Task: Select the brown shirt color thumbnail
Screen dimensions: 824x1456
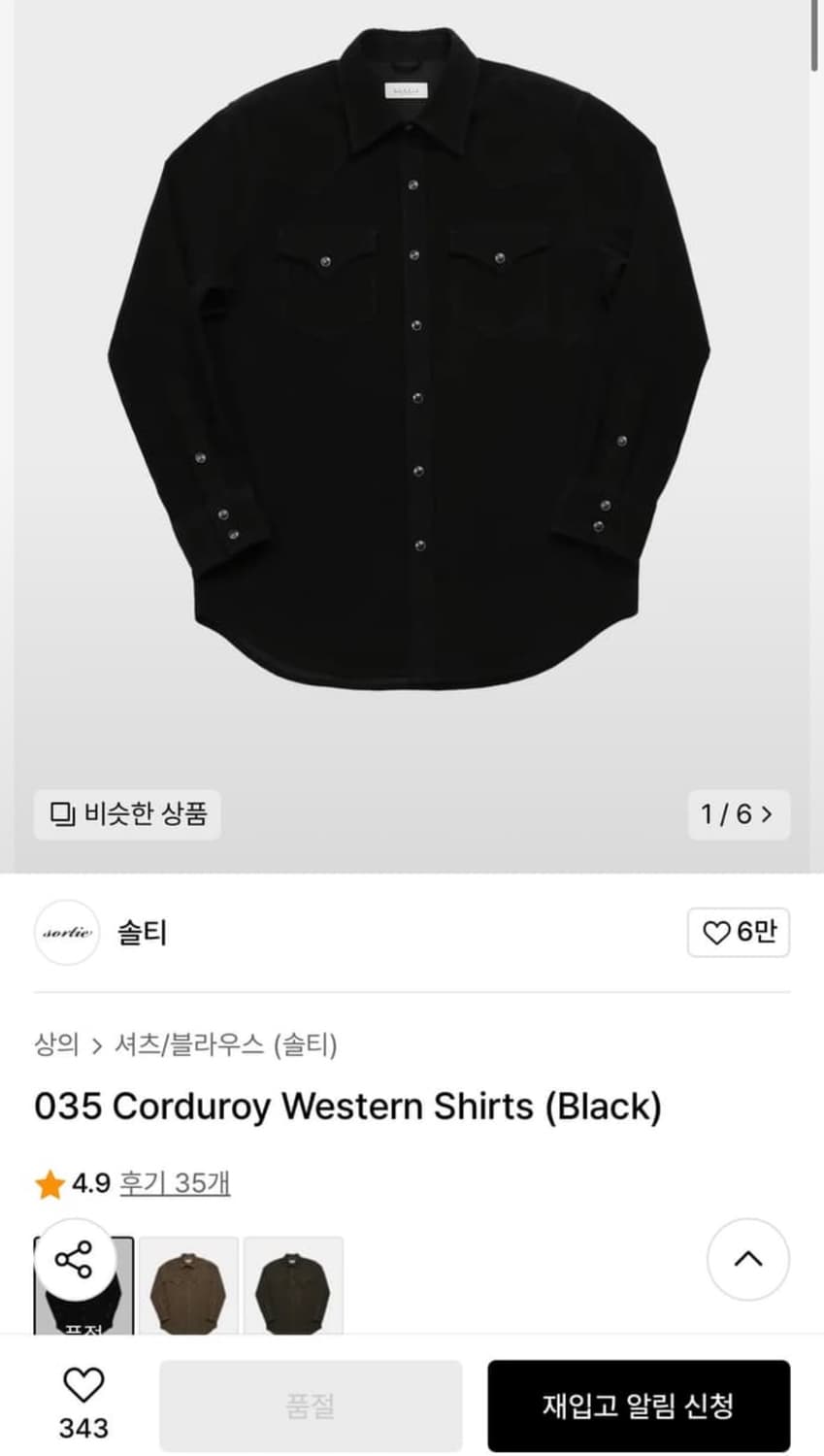Action: 190,1285
